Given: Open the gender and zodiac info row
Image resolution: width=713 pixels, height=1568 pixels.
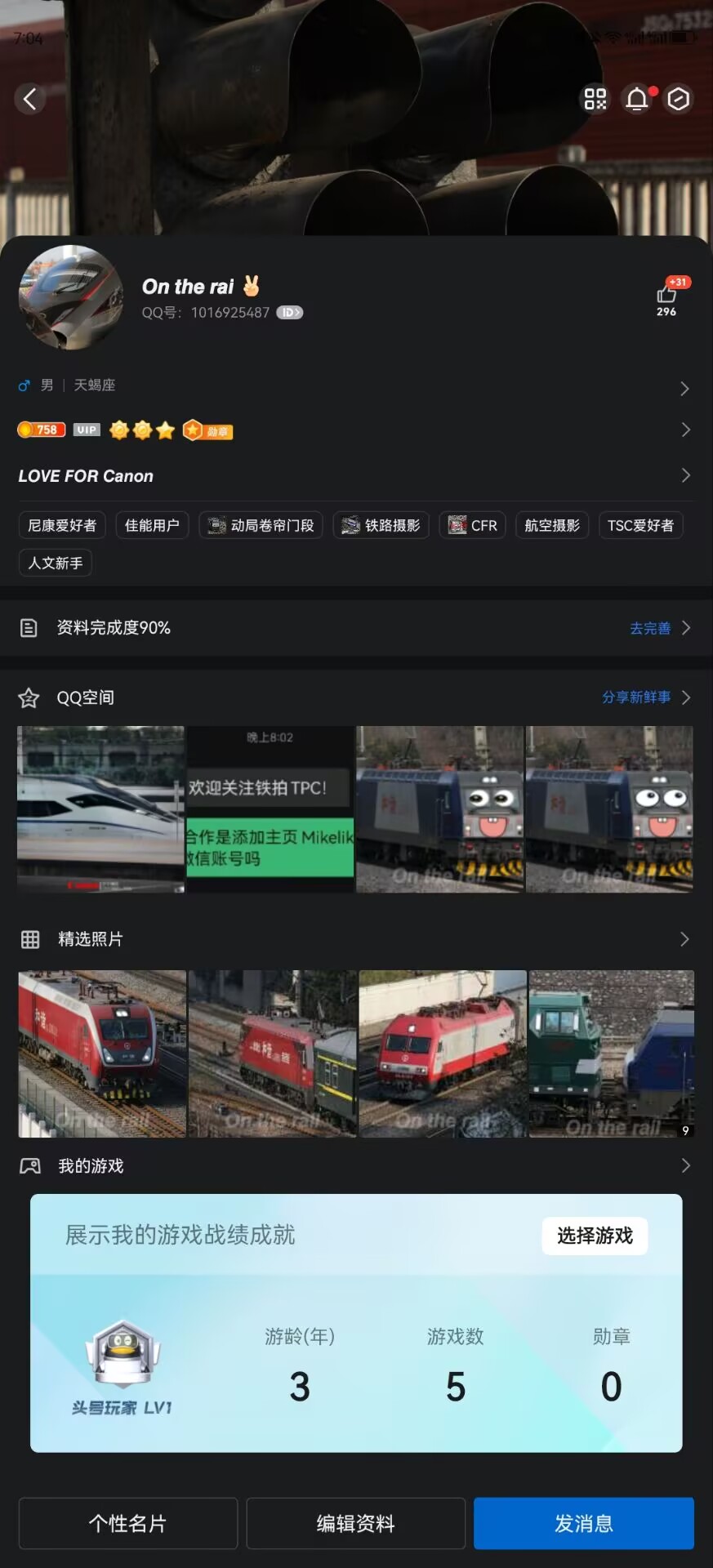Looking at the screenshot, I should point(356,385).
